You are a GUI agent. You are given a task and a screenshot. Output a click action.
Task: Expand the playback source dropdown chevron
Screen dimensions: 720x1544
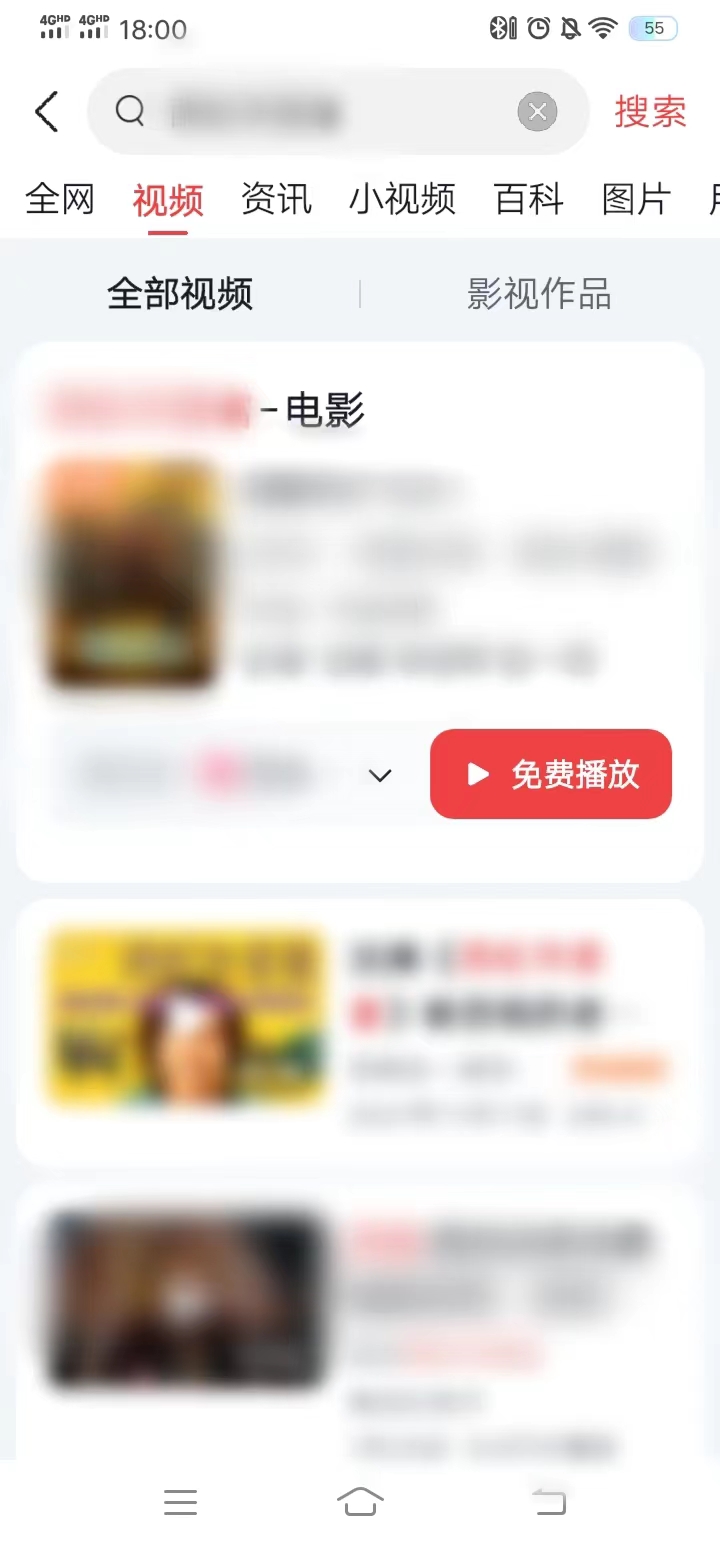point(379,775)
